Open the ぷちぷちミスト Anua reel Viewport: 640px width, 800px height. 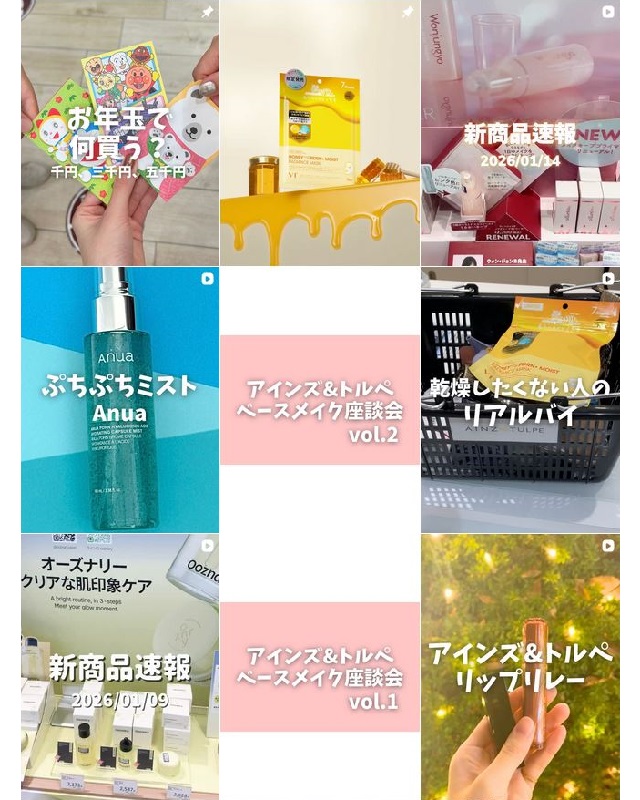click(x=120, y=399)
